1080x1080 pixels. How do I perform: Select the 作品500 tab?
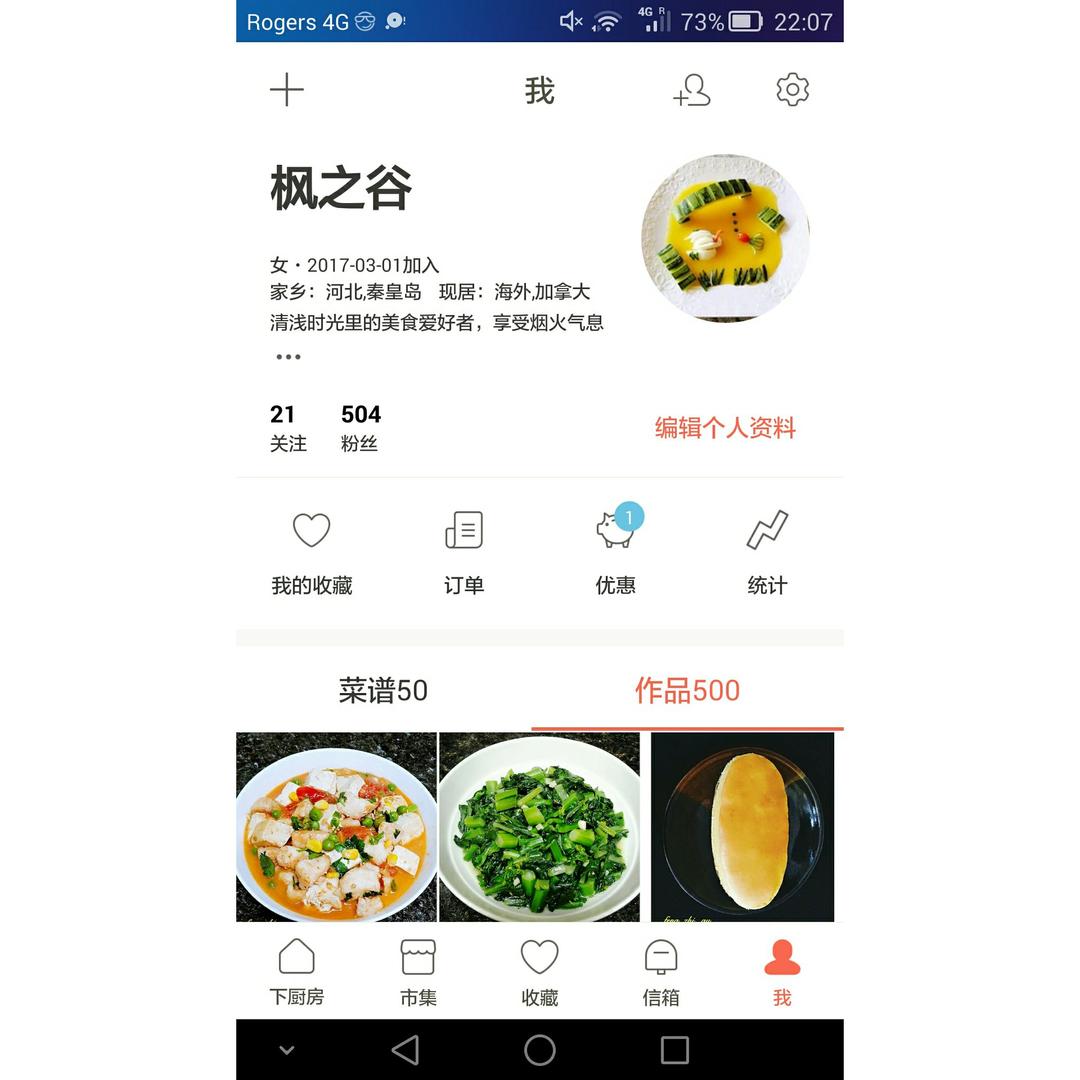687,690
